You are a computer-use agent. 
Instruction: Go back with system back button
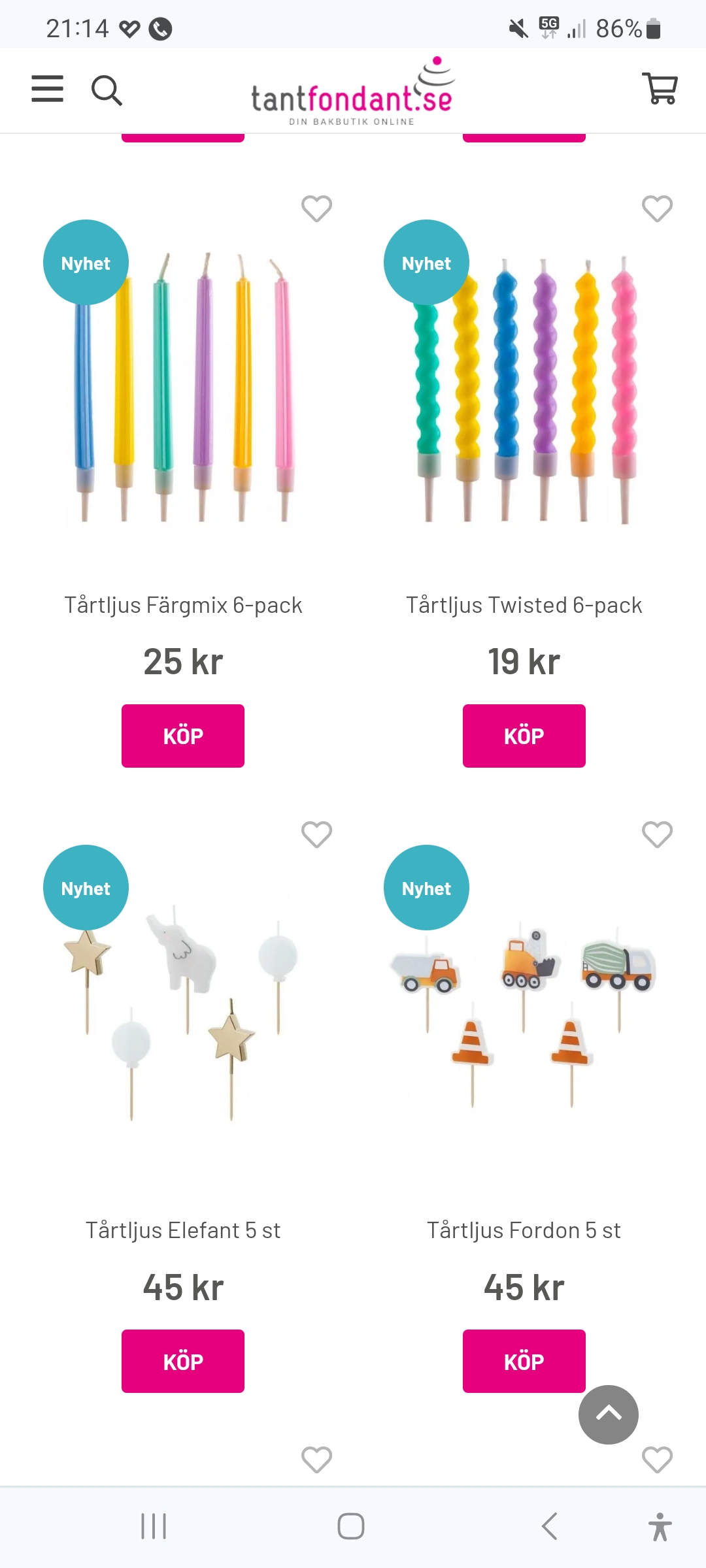tap(550, 1526)
